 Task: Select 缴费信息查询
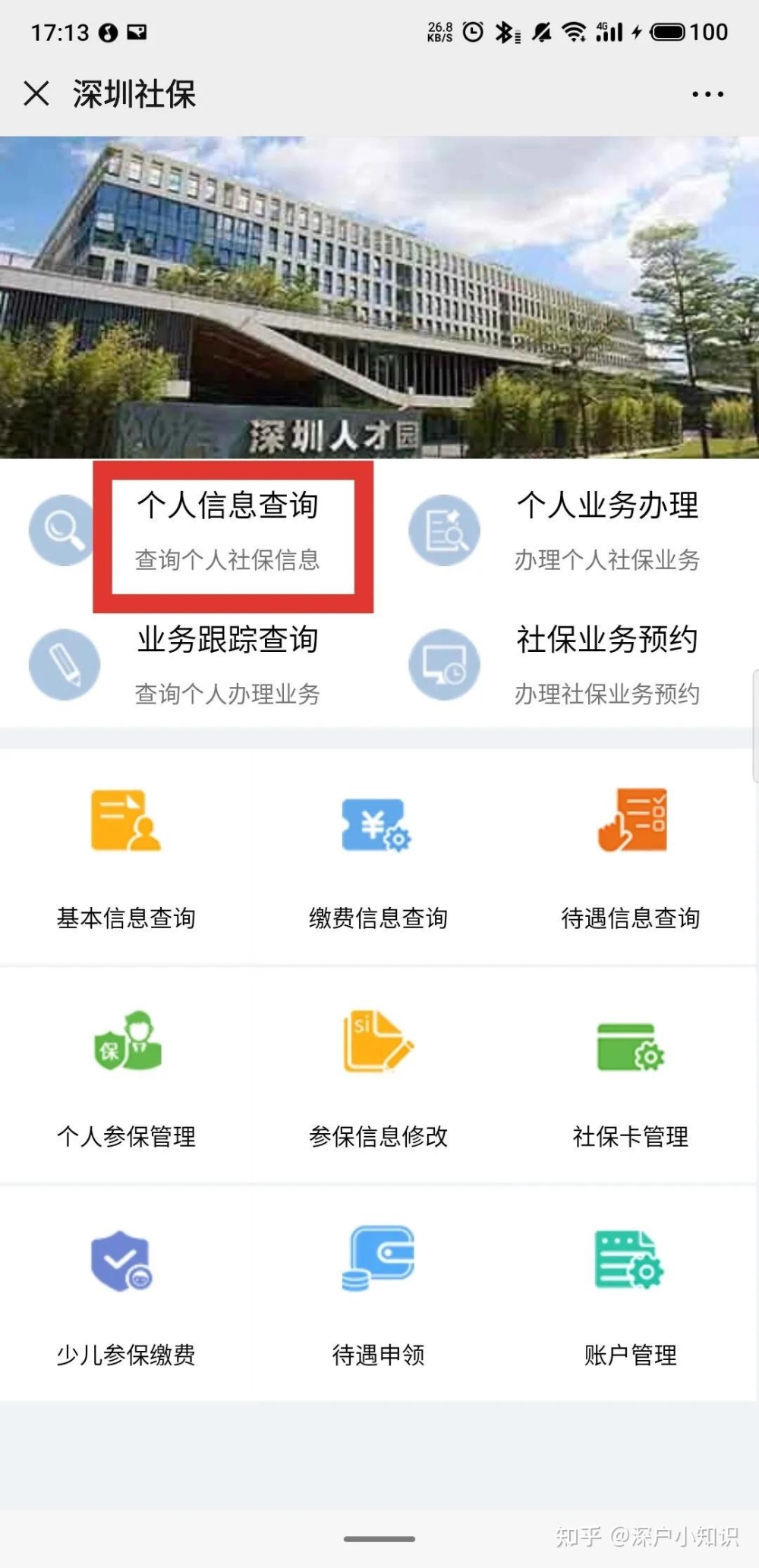click(x=378, y=858)
